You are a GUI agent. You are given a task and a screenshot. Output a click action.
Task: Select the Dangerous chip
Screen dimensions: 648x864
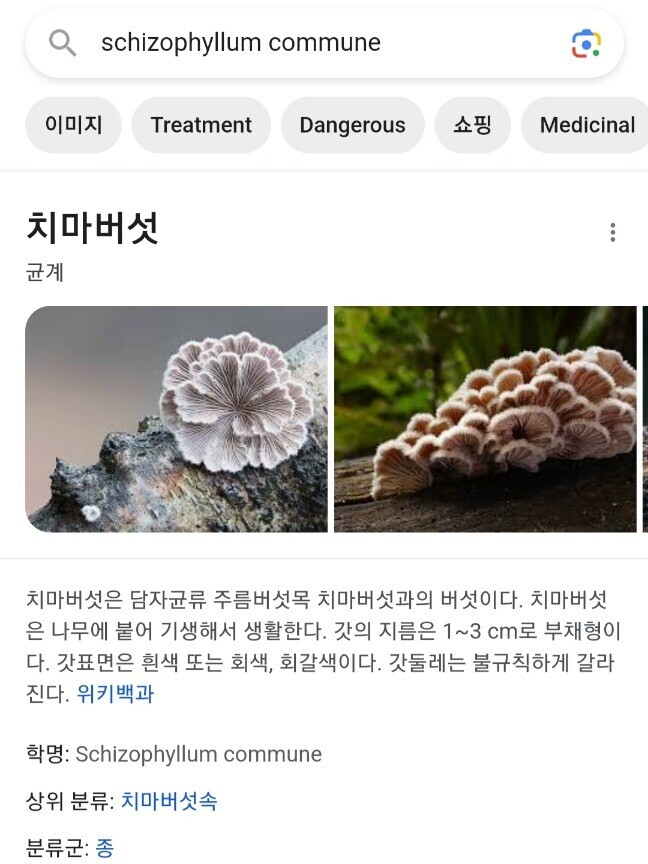pos(352,125)
